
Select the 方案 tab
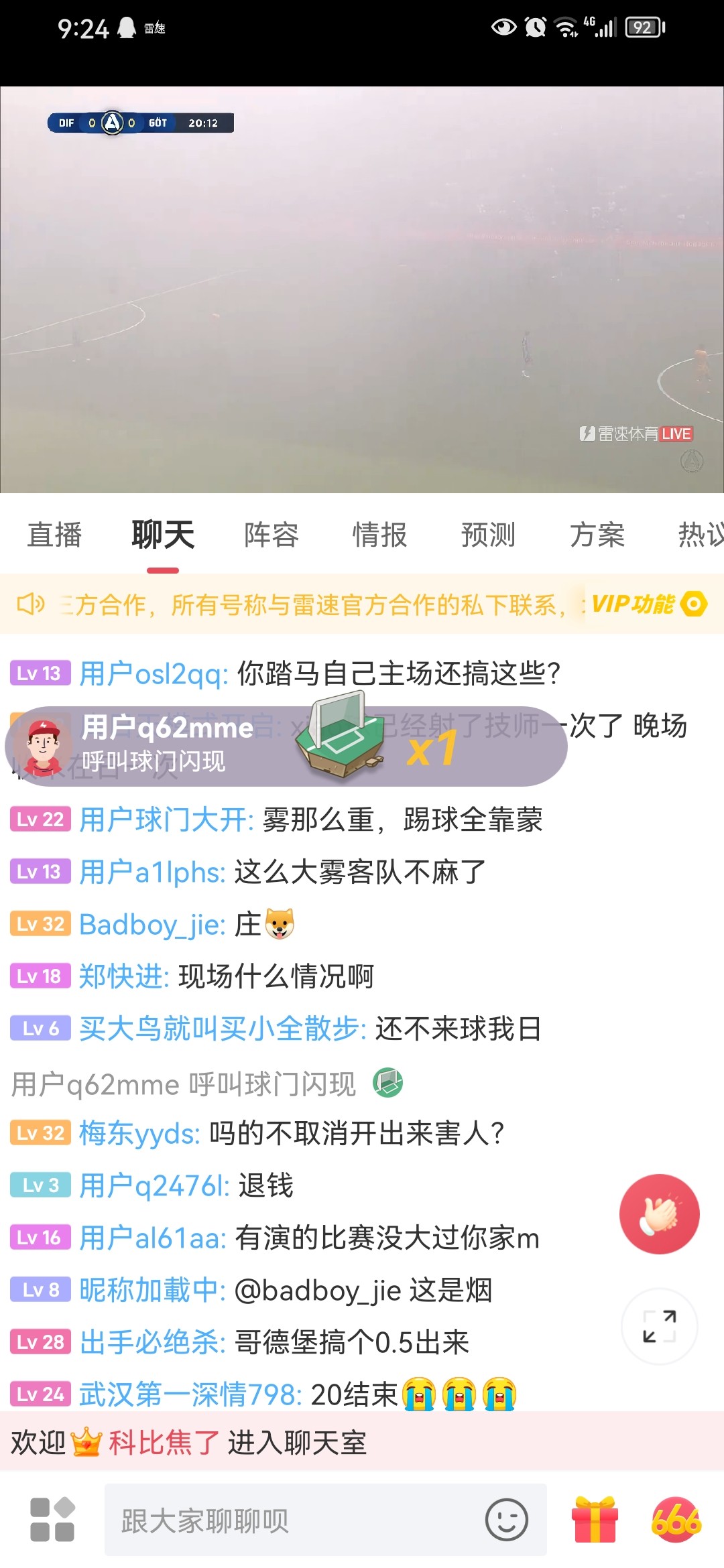coord(597,535)
